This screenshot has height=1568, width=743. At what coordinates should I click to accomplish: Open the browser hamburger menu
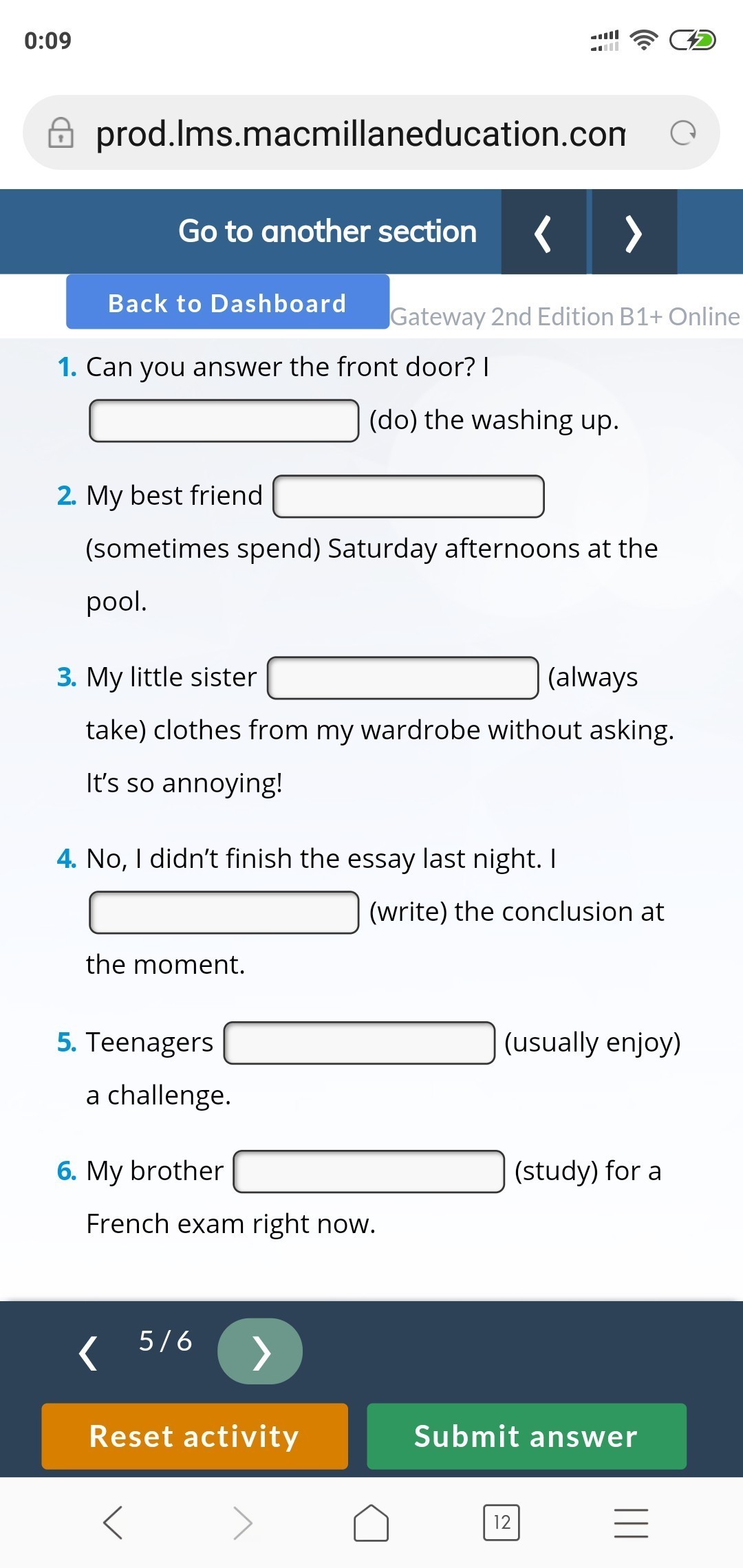pyautogui.click(x=631, y=1523)
